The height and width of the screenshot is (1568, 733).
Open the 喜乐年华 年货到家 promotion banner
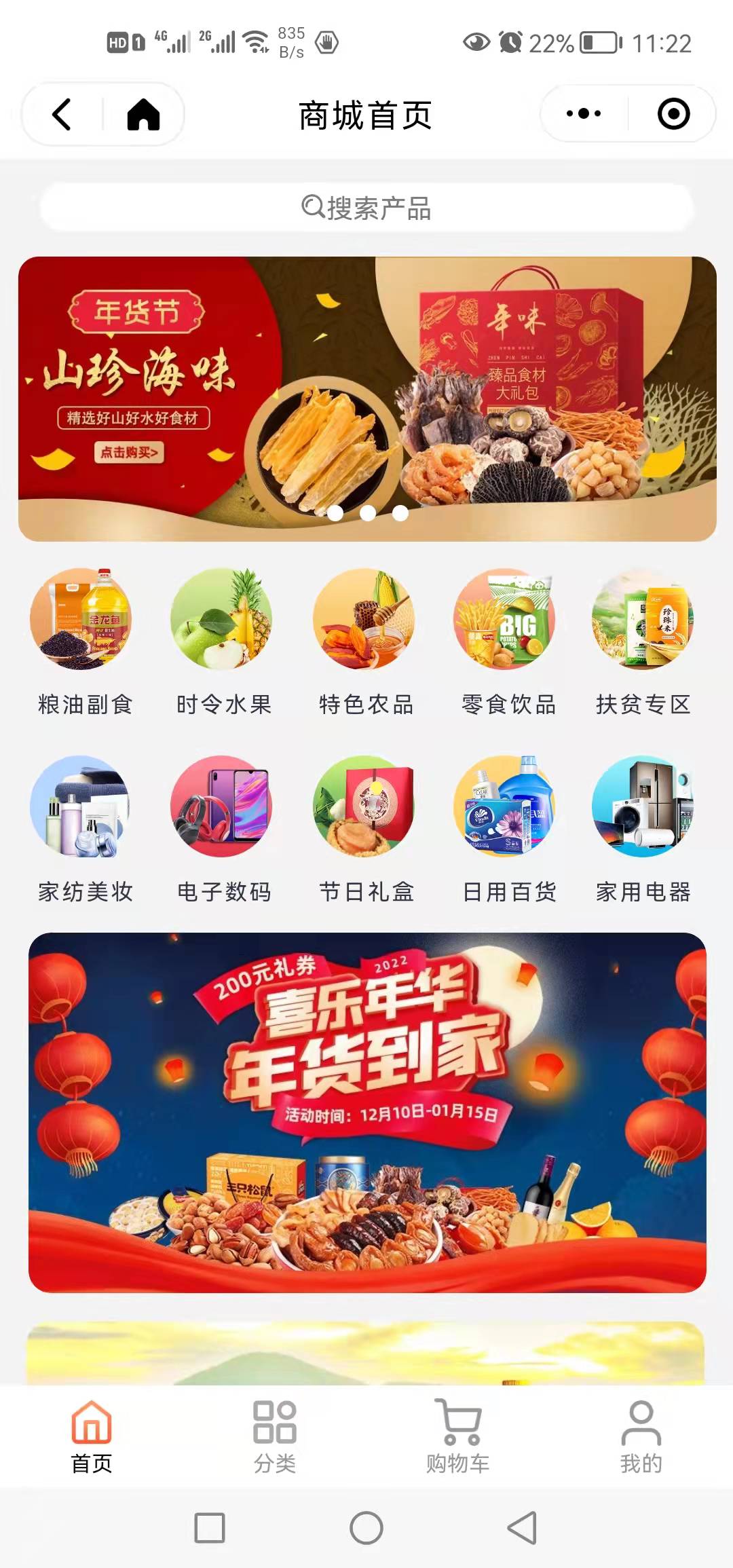click(x=366, y=1112)
